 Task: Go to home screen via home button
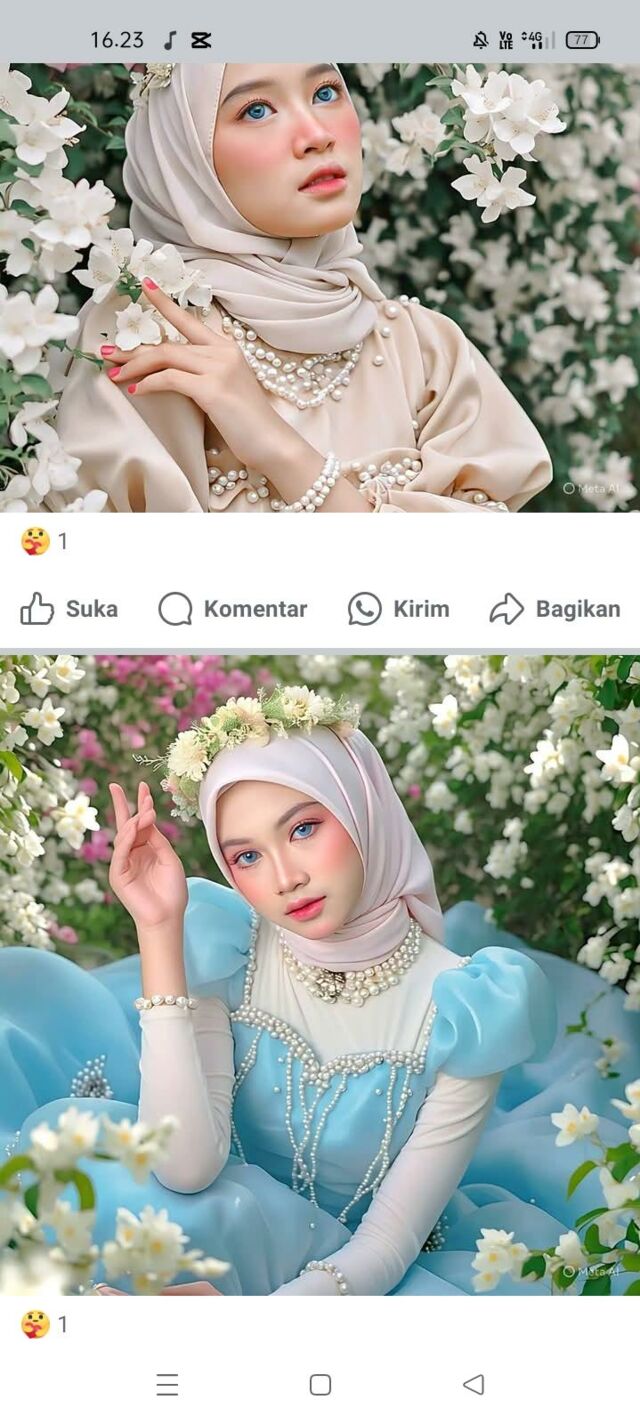320,1384
